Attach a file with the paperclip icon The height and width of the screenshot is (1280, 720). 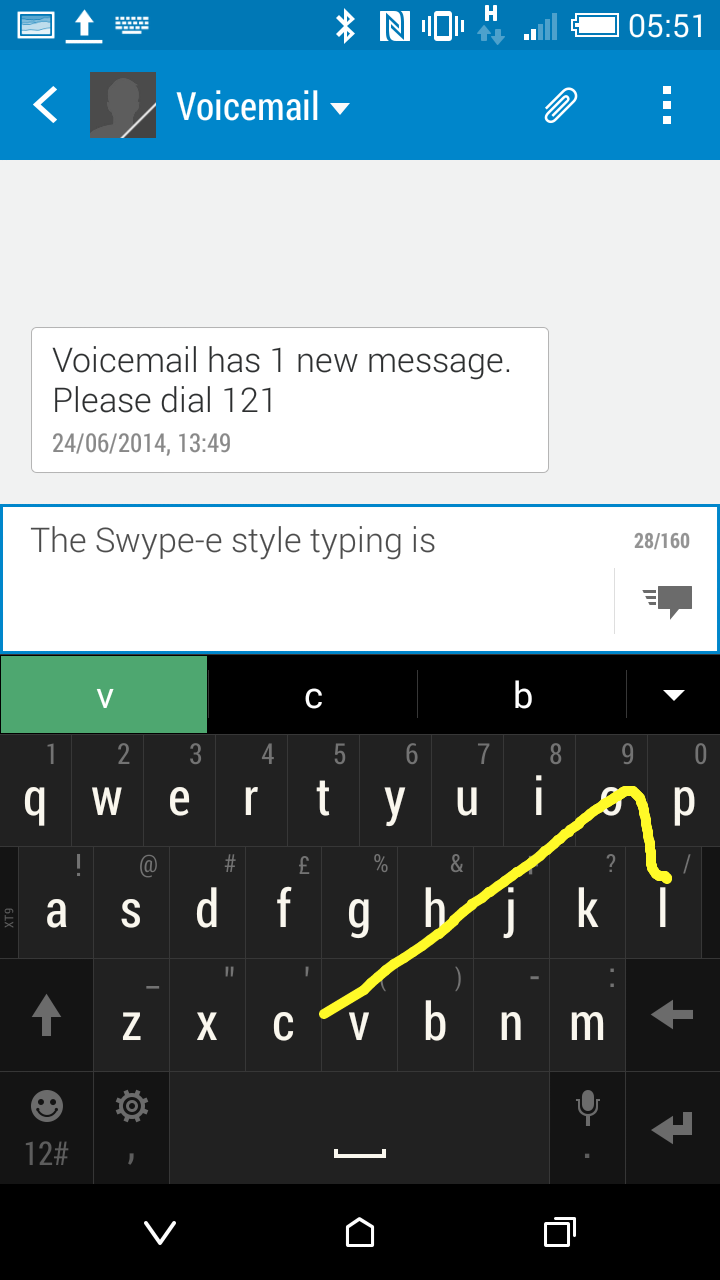[561, 105]
